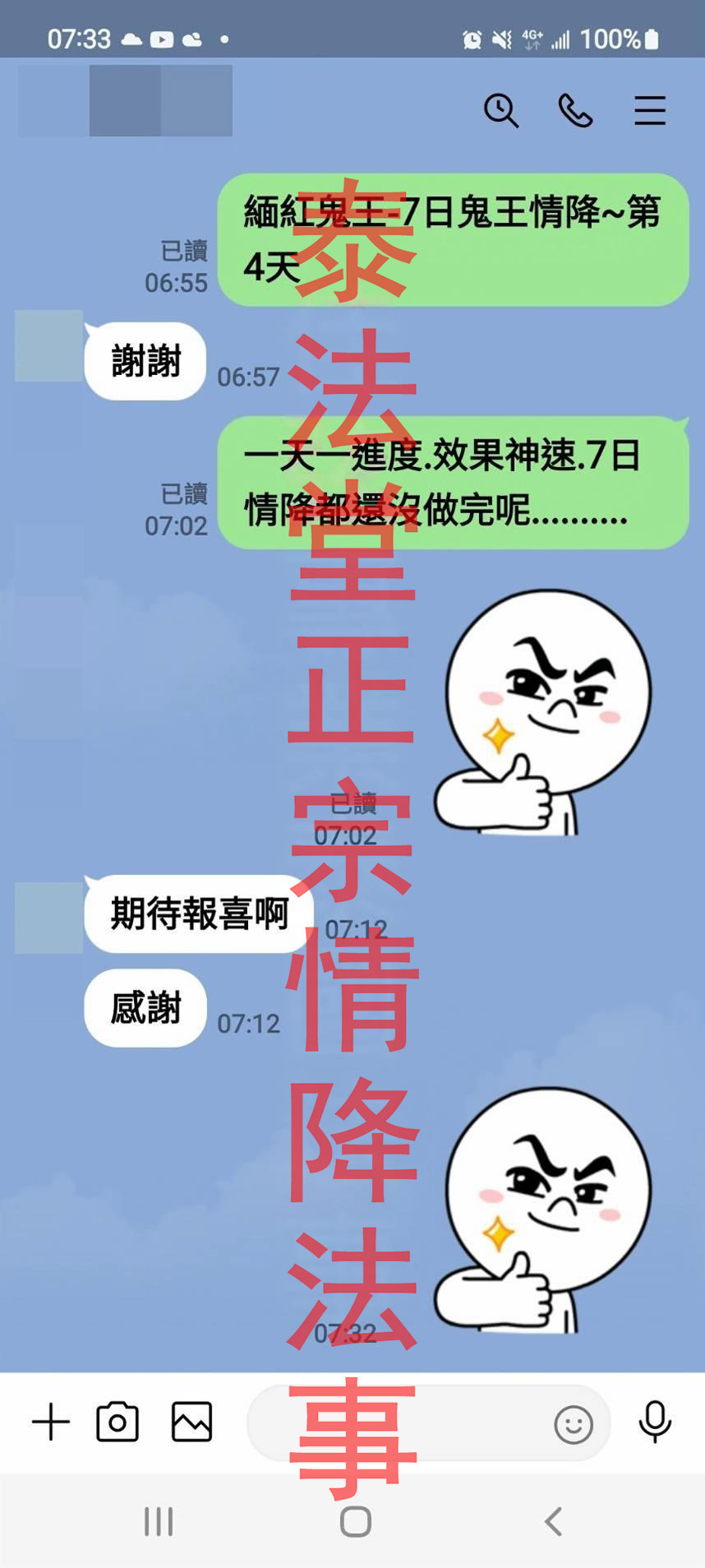Go back using the system back button
Image resolution: width=705 pixels, height=1568 pixels.
click(554, 1521)
